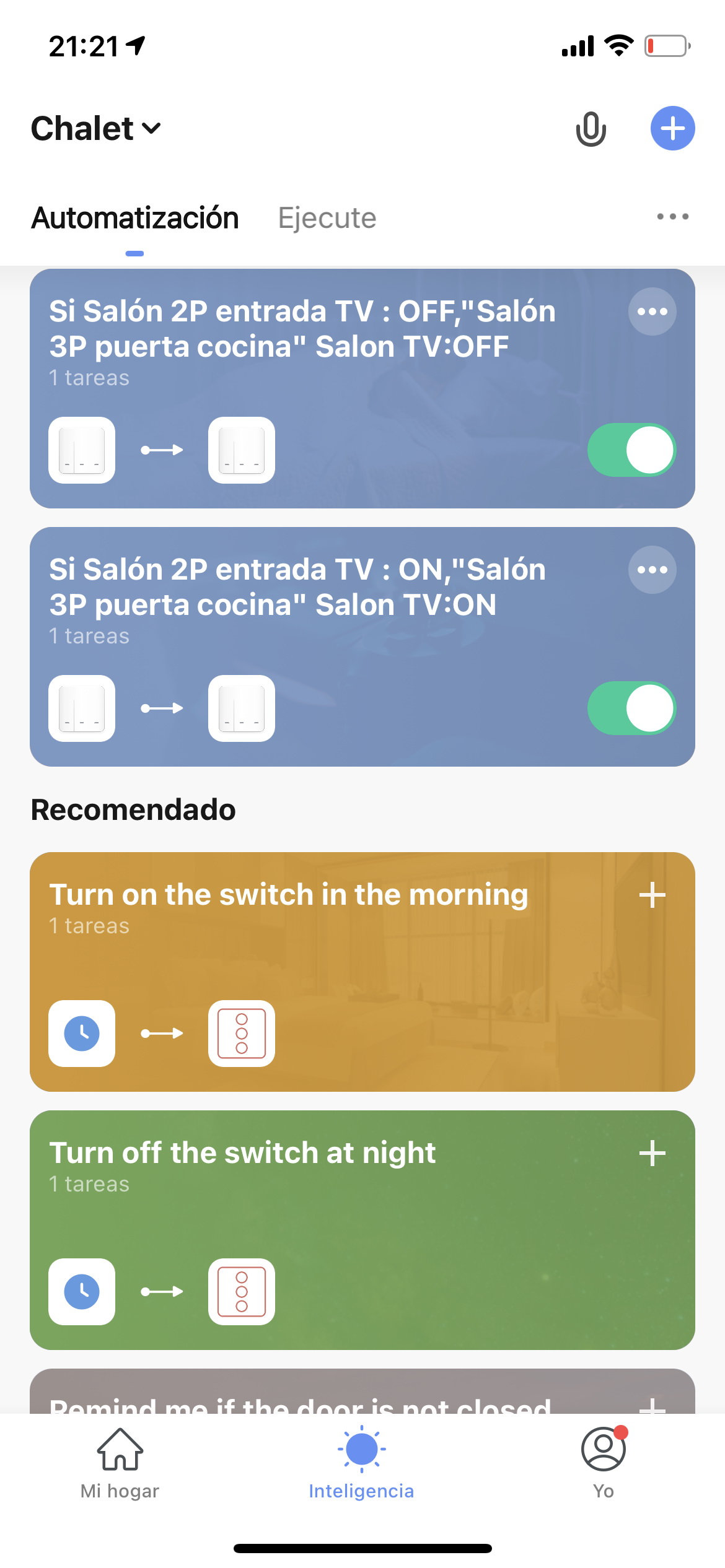This screenshot has width=725, height=1568.
Task: Tap the microphone voice control icon
Action: coord(591,129)
